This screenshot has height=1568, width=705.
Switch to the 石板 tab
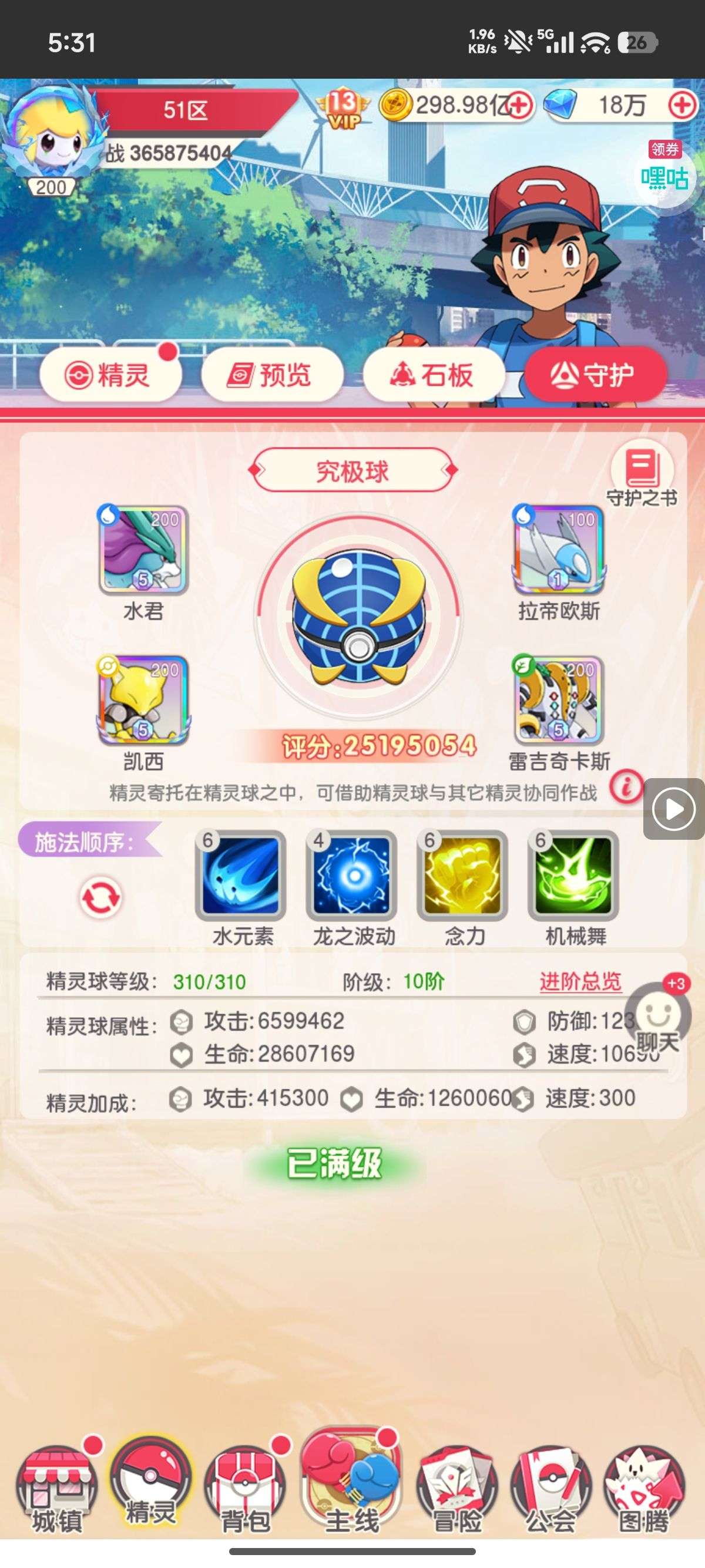(x=434, y=374)
